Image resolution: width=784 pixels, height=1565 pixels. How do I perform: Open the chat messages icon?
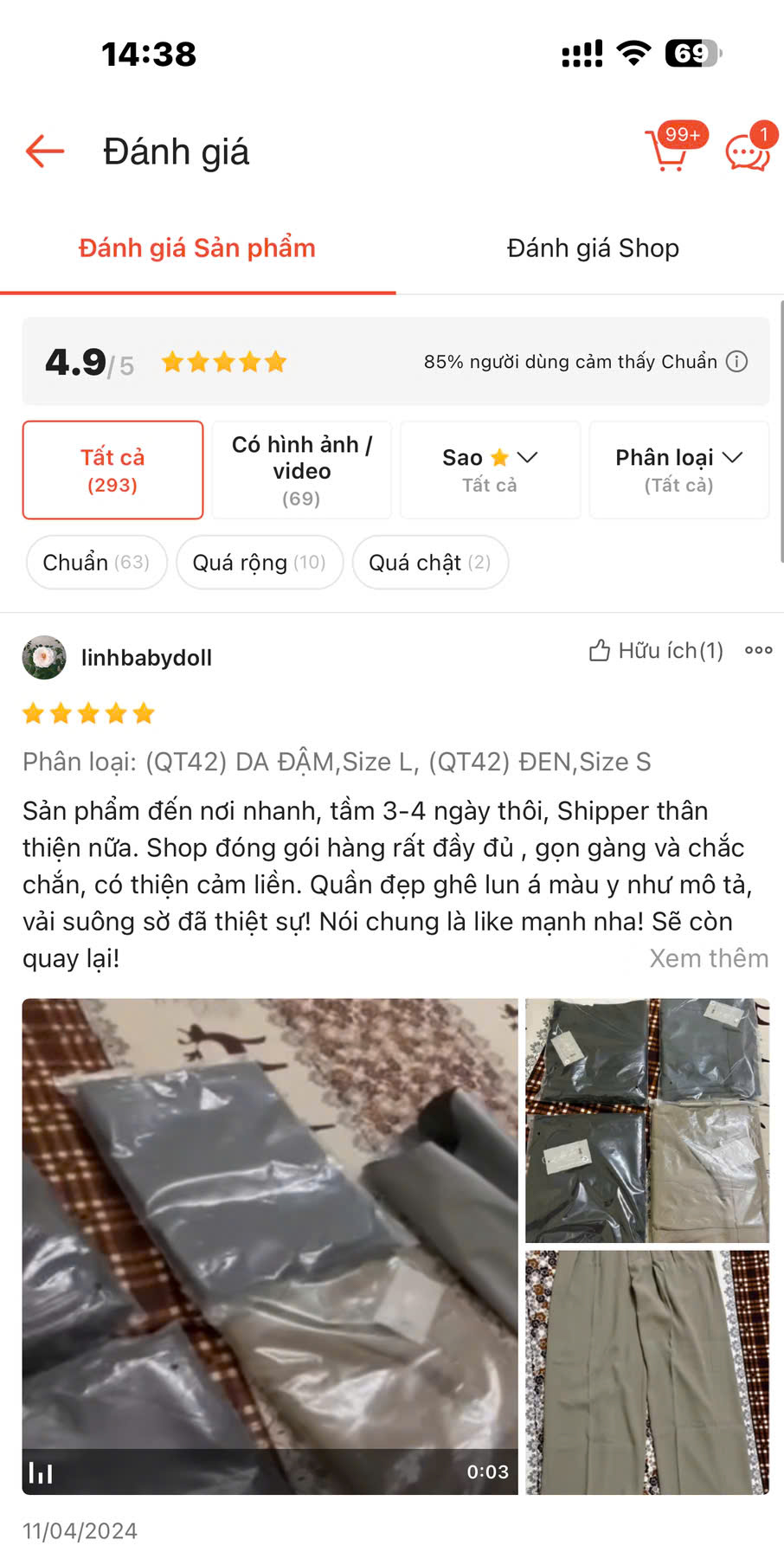point(746,152)
